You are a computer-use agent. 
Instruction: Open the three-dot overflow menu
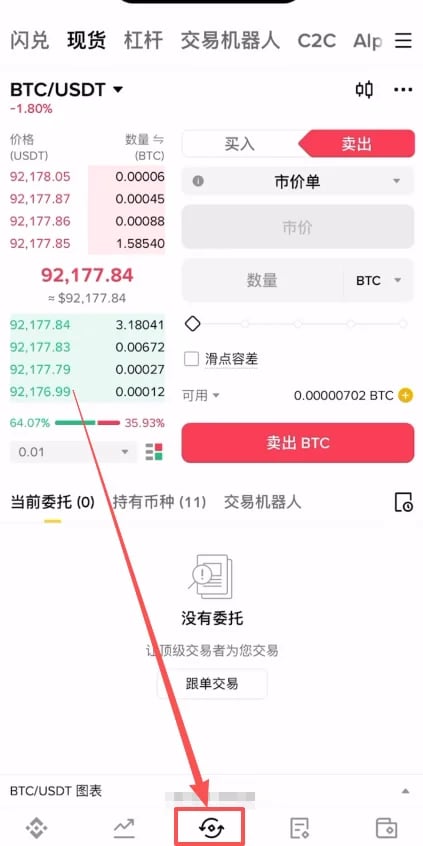pos(403,90)
